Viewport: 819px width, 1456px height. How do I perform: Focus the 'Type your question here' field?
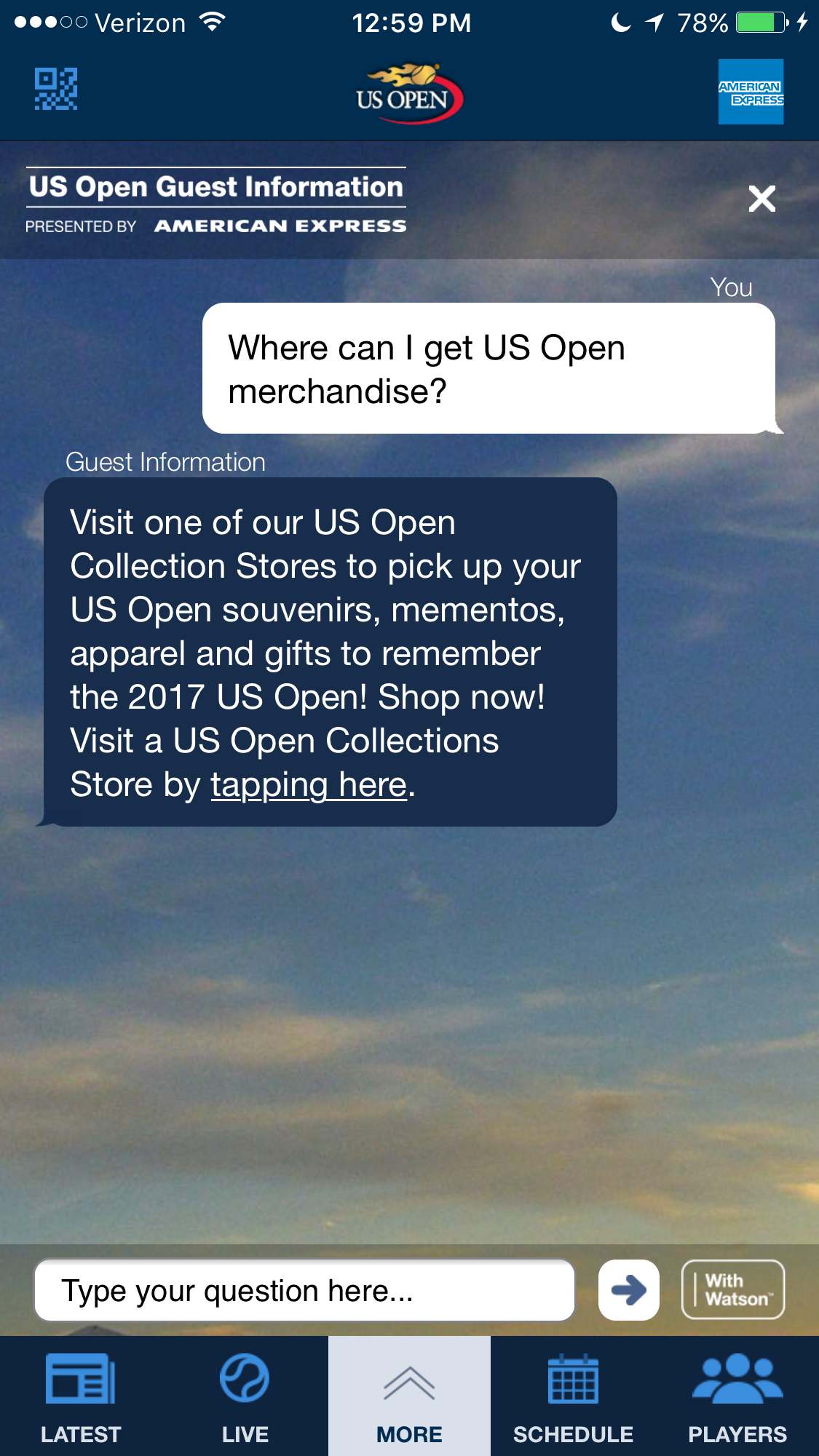coord(304,1290)
